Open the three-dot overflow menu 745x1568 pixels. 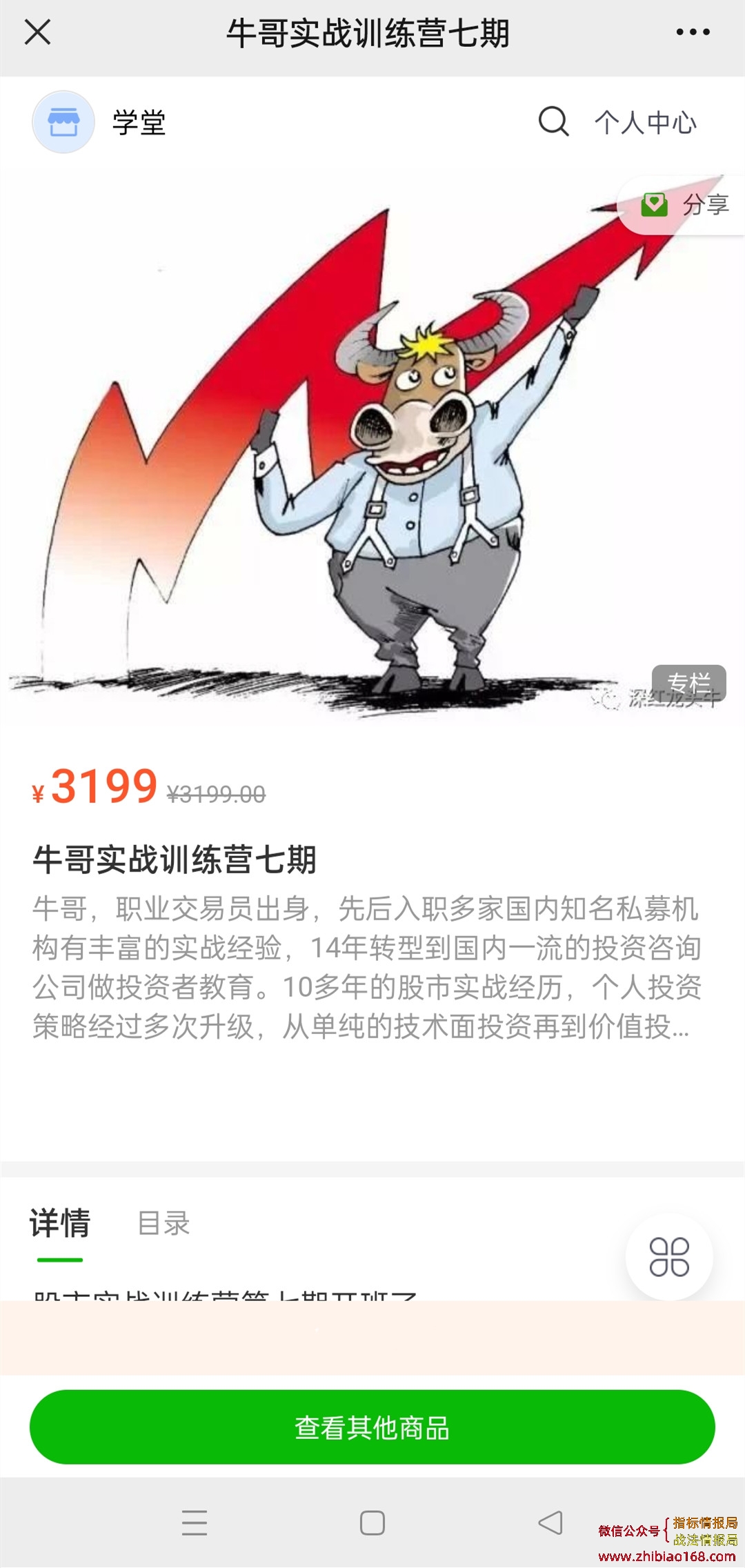pyautogui.click(x=693, y=32)
